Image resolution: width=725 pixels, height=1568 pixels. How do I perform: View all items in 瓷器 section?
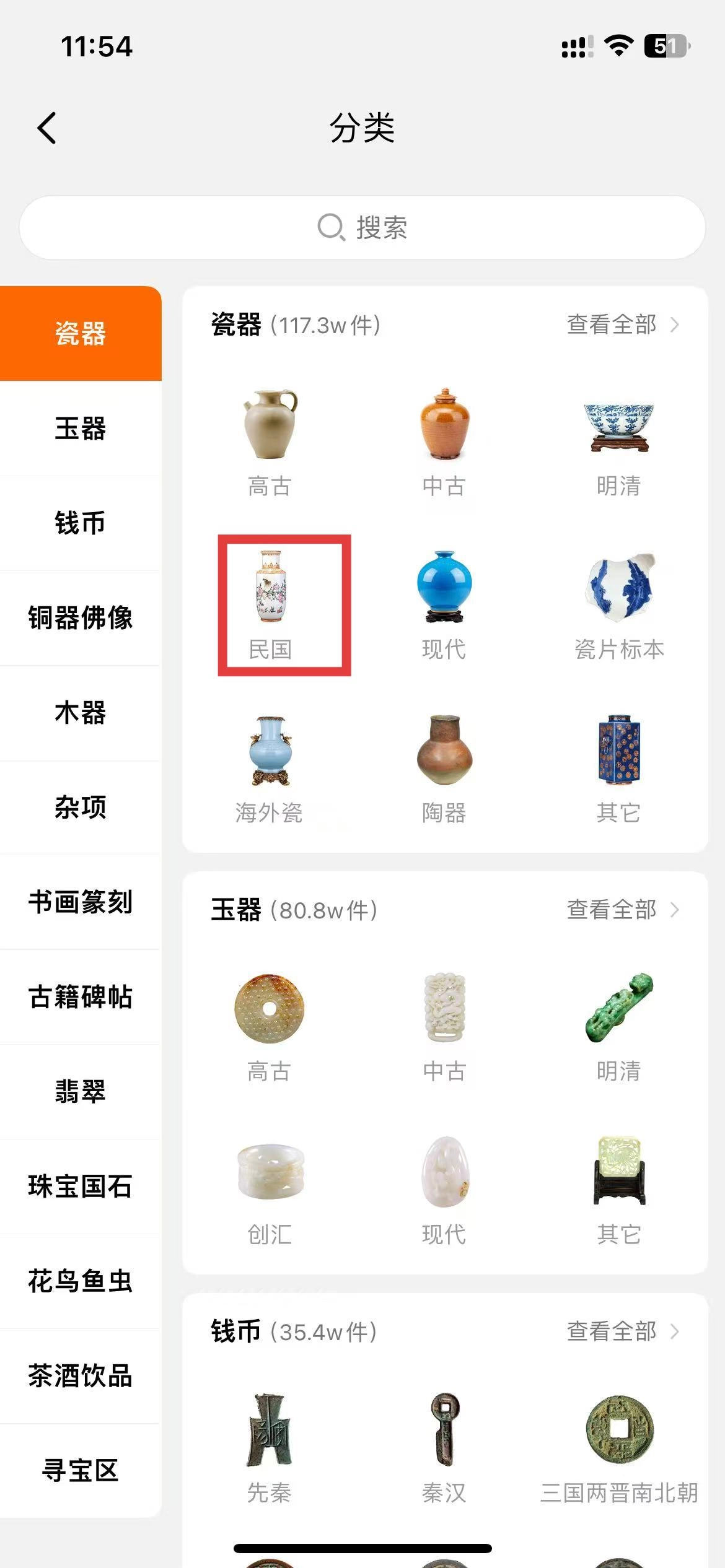pyautogui.click(x=622, y=324)
